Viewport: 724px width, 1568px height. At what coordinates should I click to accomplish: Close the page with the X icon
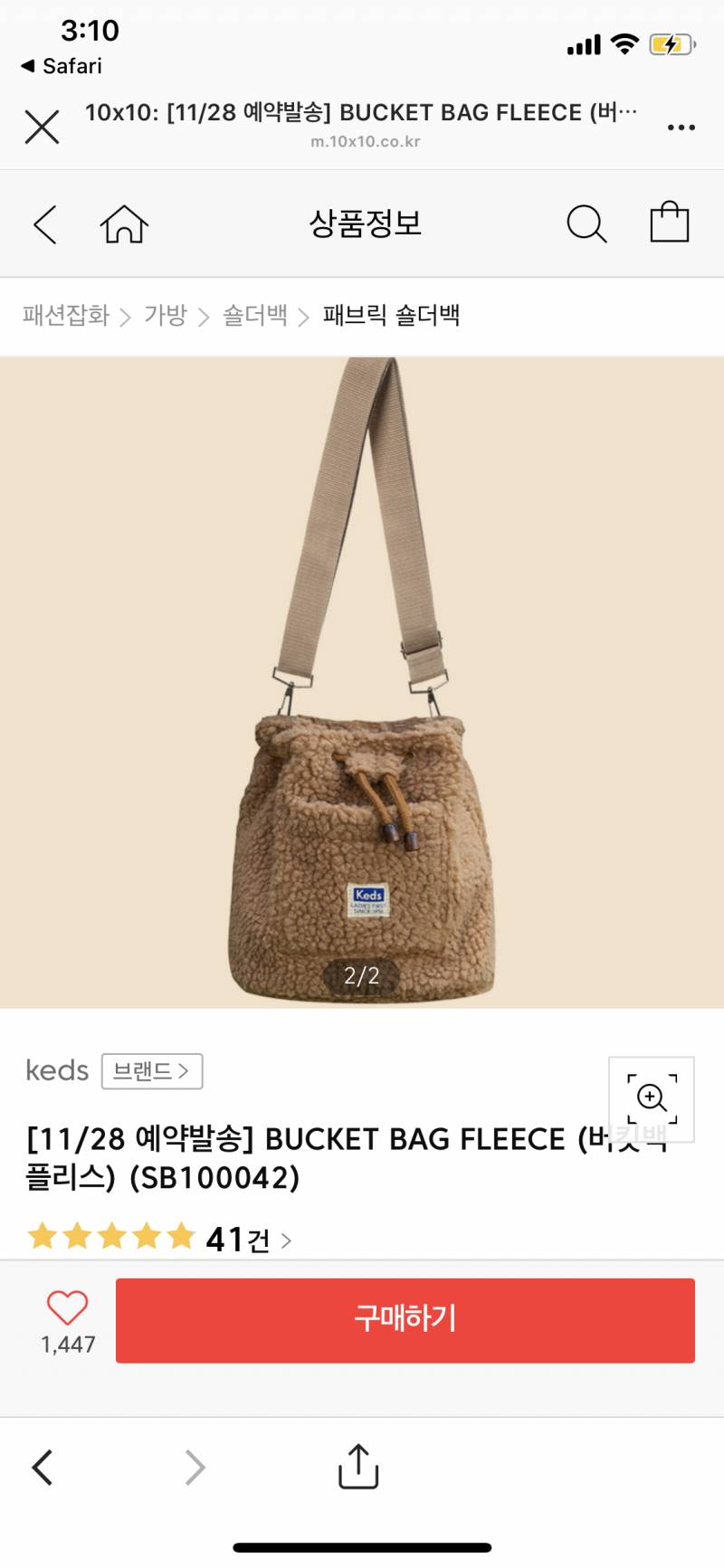pyautogui.click(x=41, y=126)
